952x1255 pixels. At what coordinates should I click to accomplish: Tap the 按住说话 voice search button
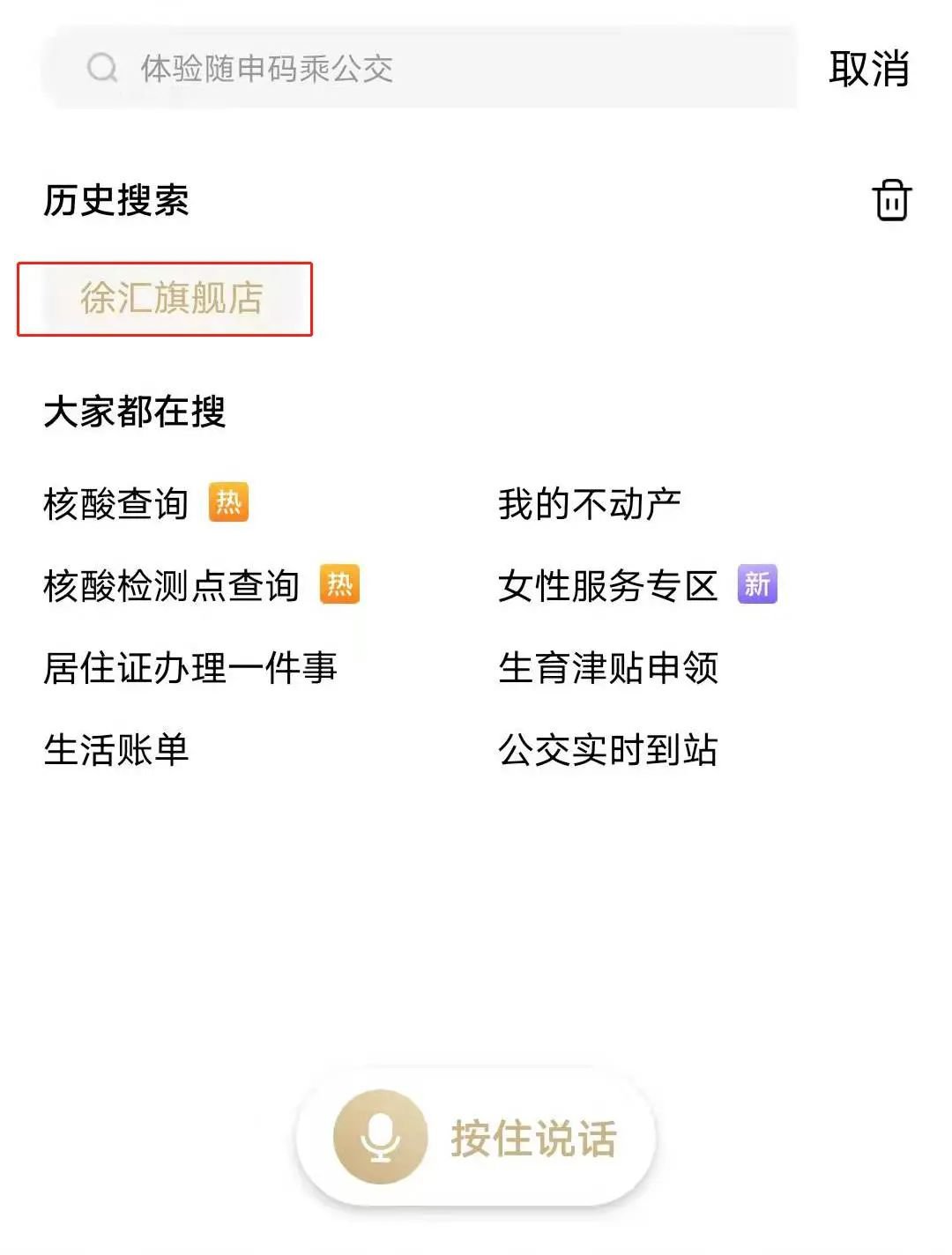click(x=476, y=1138)
